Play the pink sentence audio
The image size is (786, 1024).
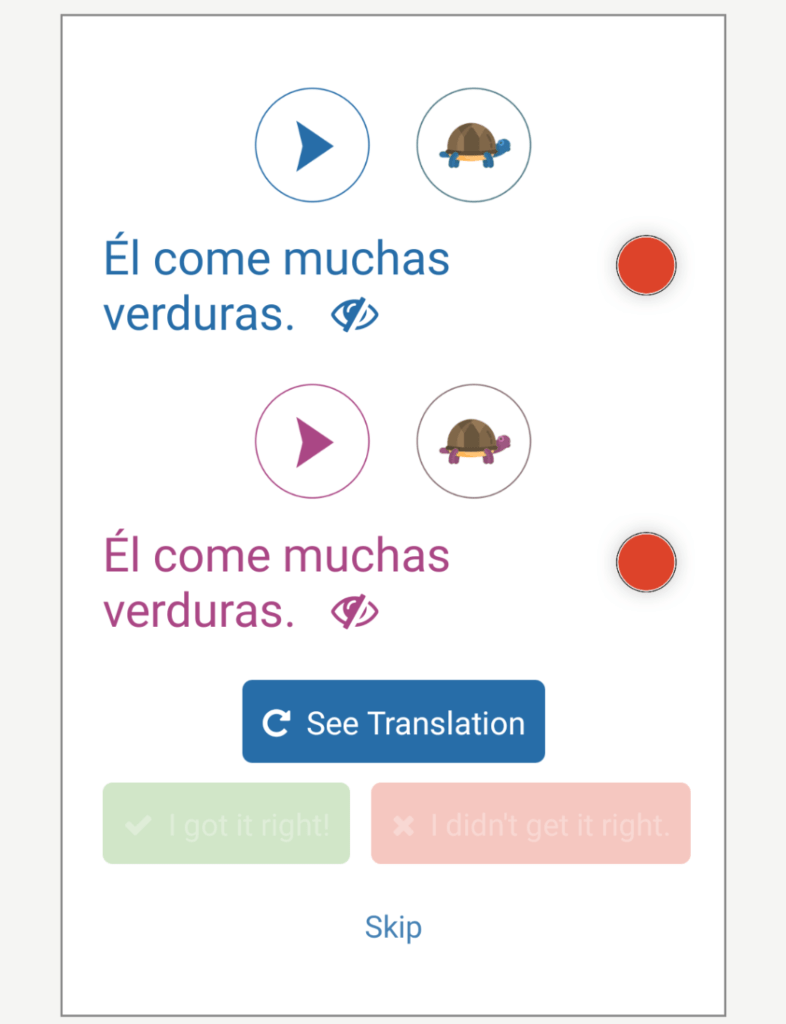312,441
